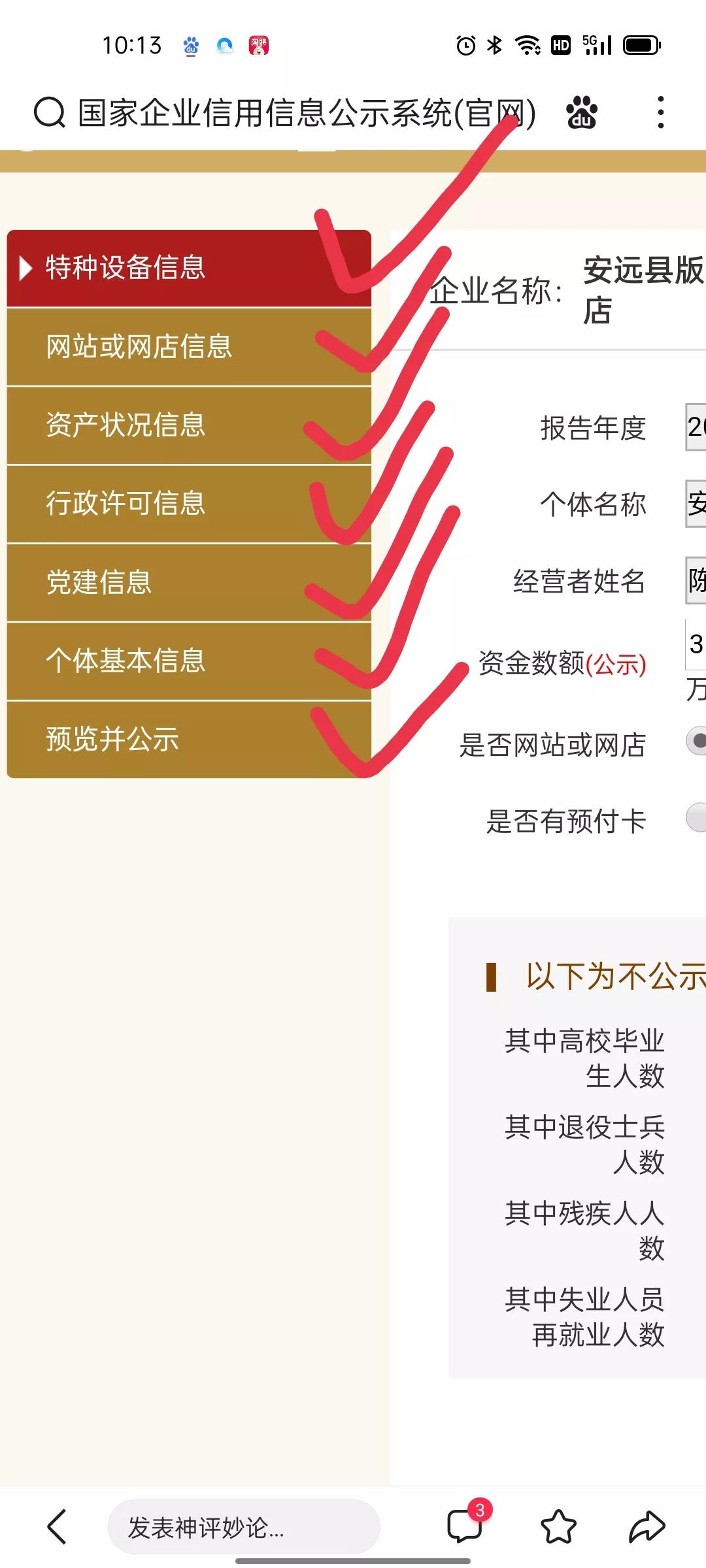The image size is (706, 1568).
Task: Go to 资产状况信息 section
Action: click(126, 425)
